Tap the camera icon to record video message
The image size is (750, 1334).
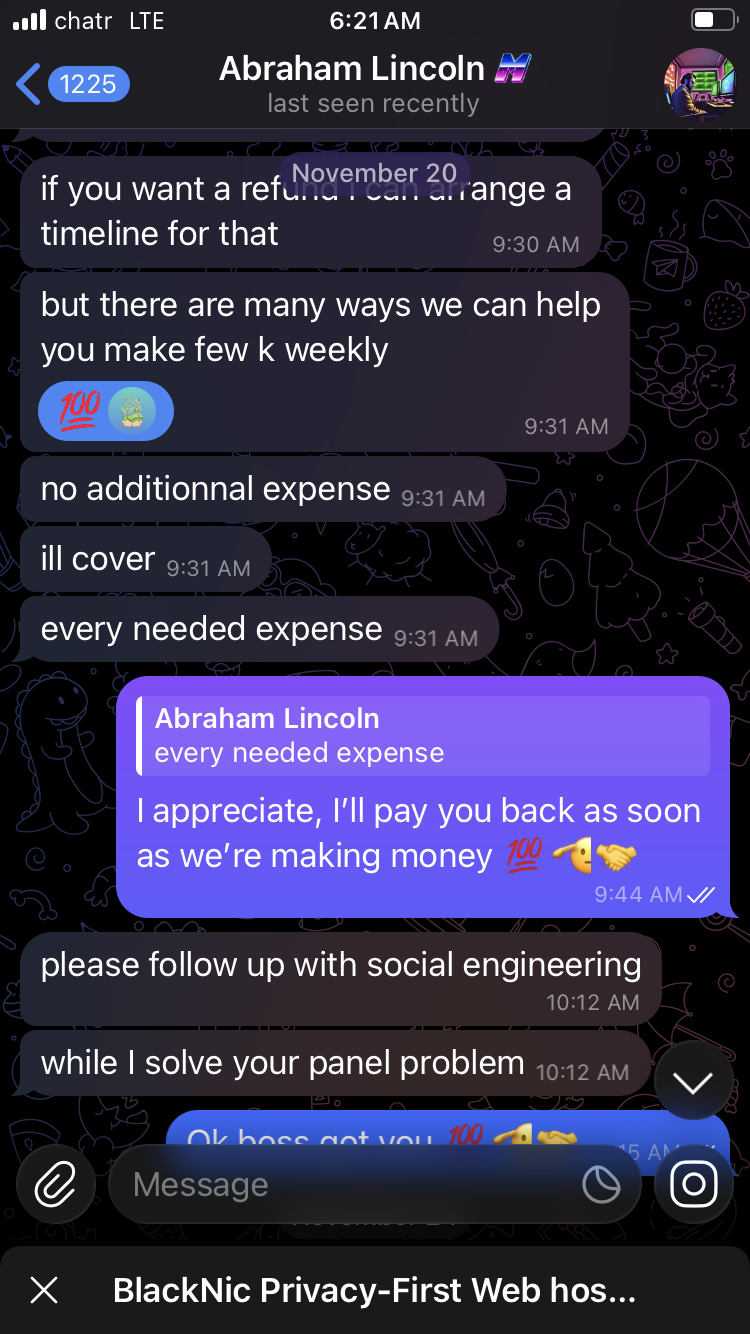[693, 1184]
